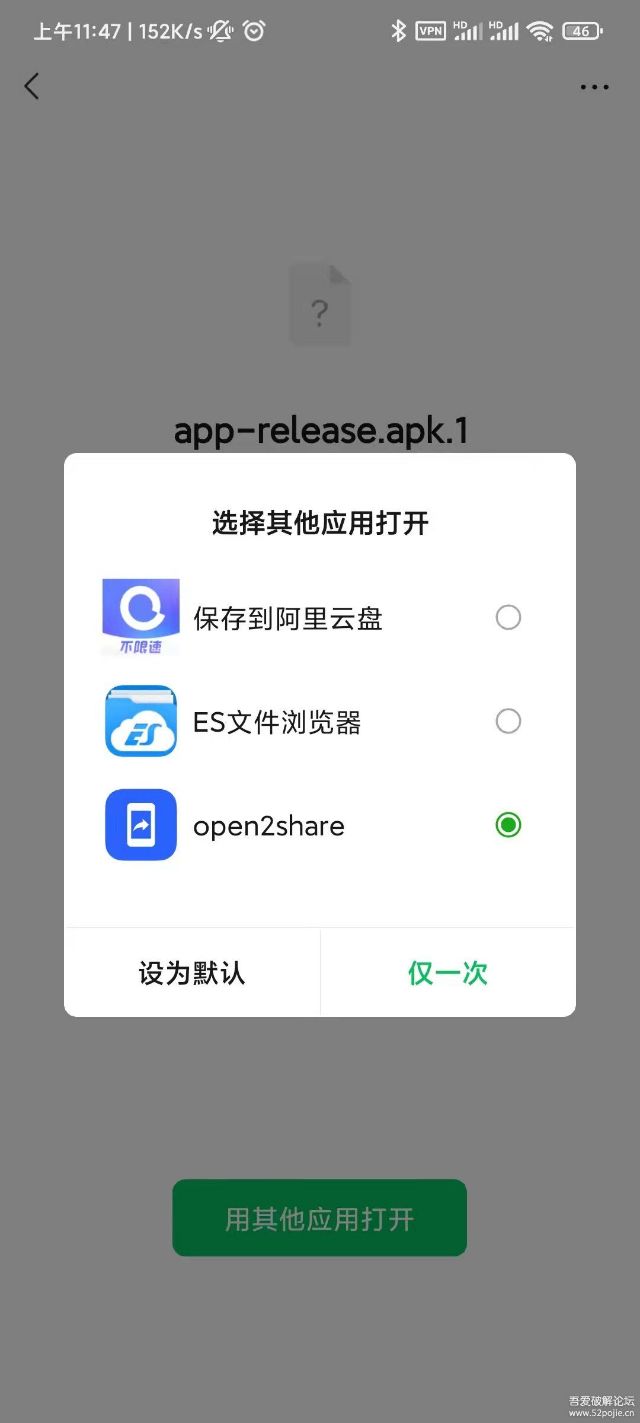The width and height of the screenshot is (640, 1423).
Task: Tap the 用其他应用打开 green button
Action: tap(319, 1218)
